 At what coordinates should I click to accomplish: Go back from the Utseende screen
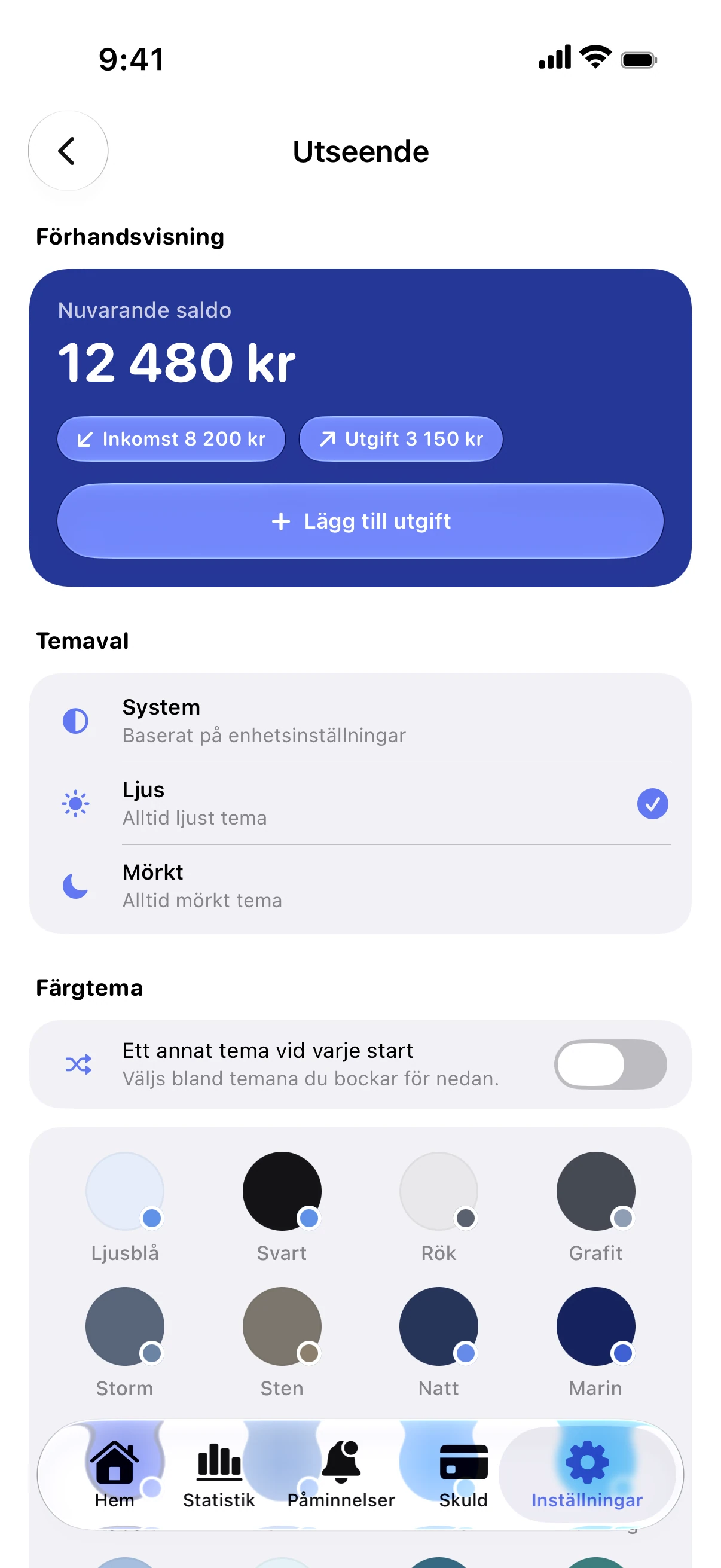[68, 150]
